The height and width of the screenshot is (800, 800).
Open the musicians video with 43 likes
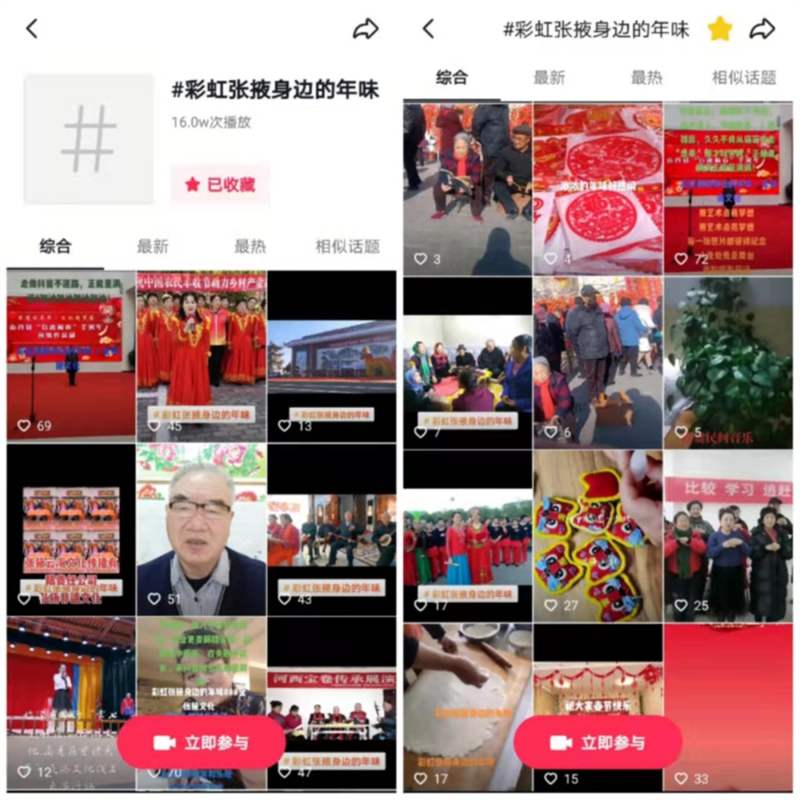(331, 530)
